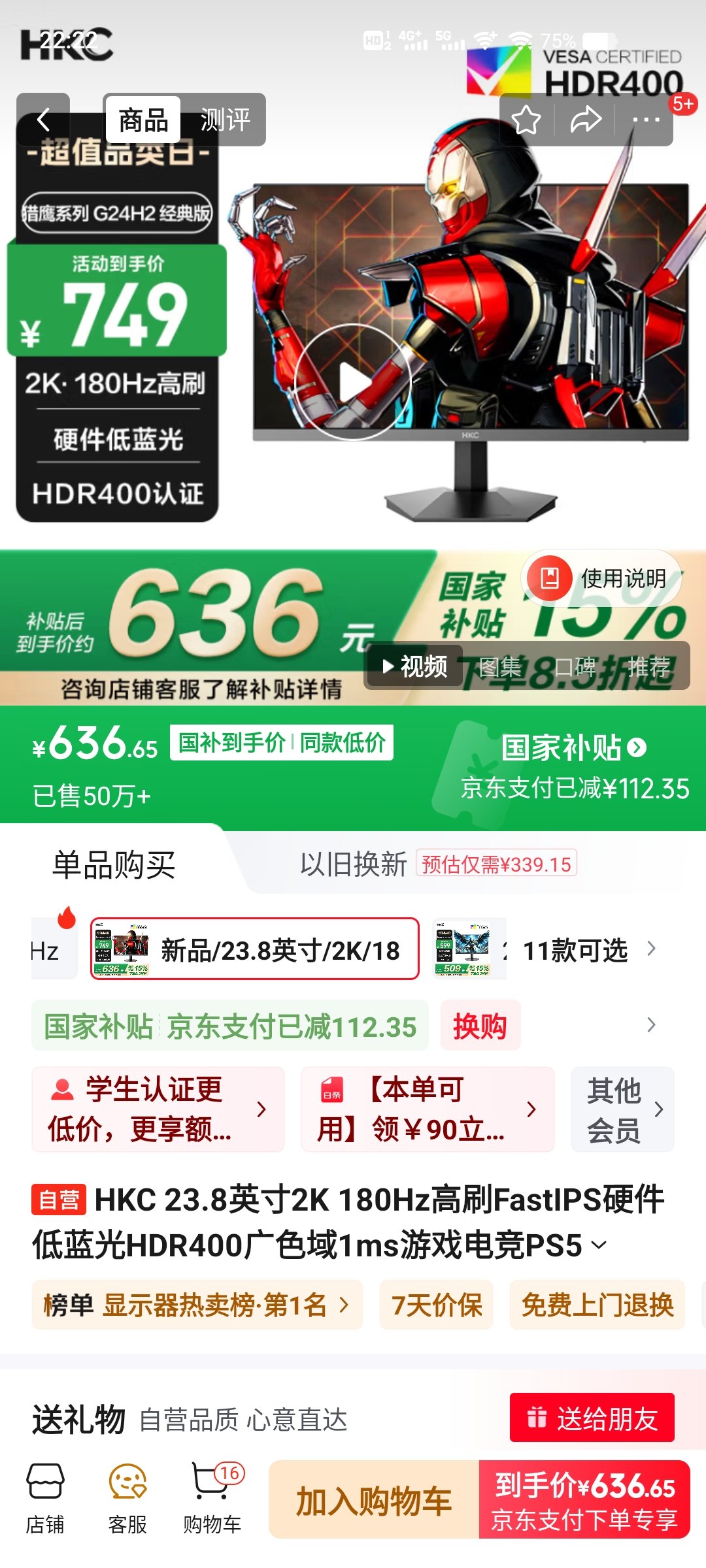Open the 国家补贴 details
Image resolution: width=706 pixels, height=1568 pixels.
573,747
